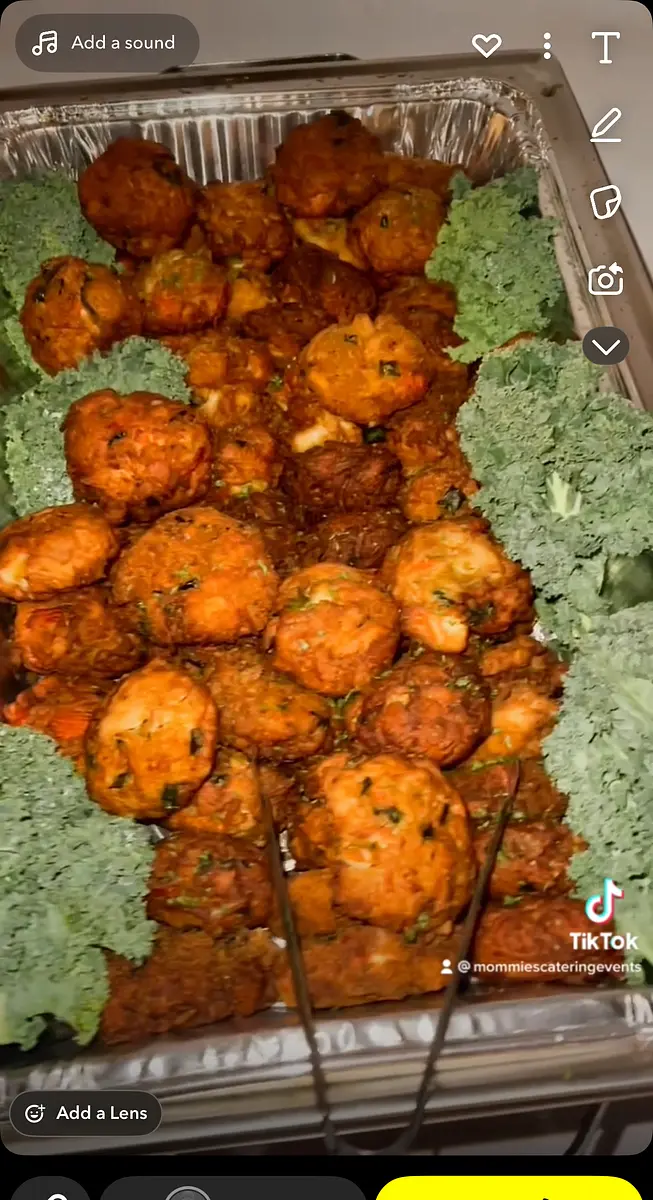Select the pencil drawing tool
This screenshot has width=653, height=1200.
606,125
